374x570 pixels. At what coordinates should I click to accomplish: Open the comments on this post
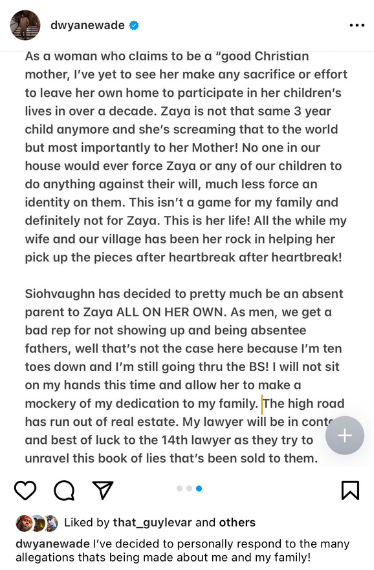pos(64,491)
